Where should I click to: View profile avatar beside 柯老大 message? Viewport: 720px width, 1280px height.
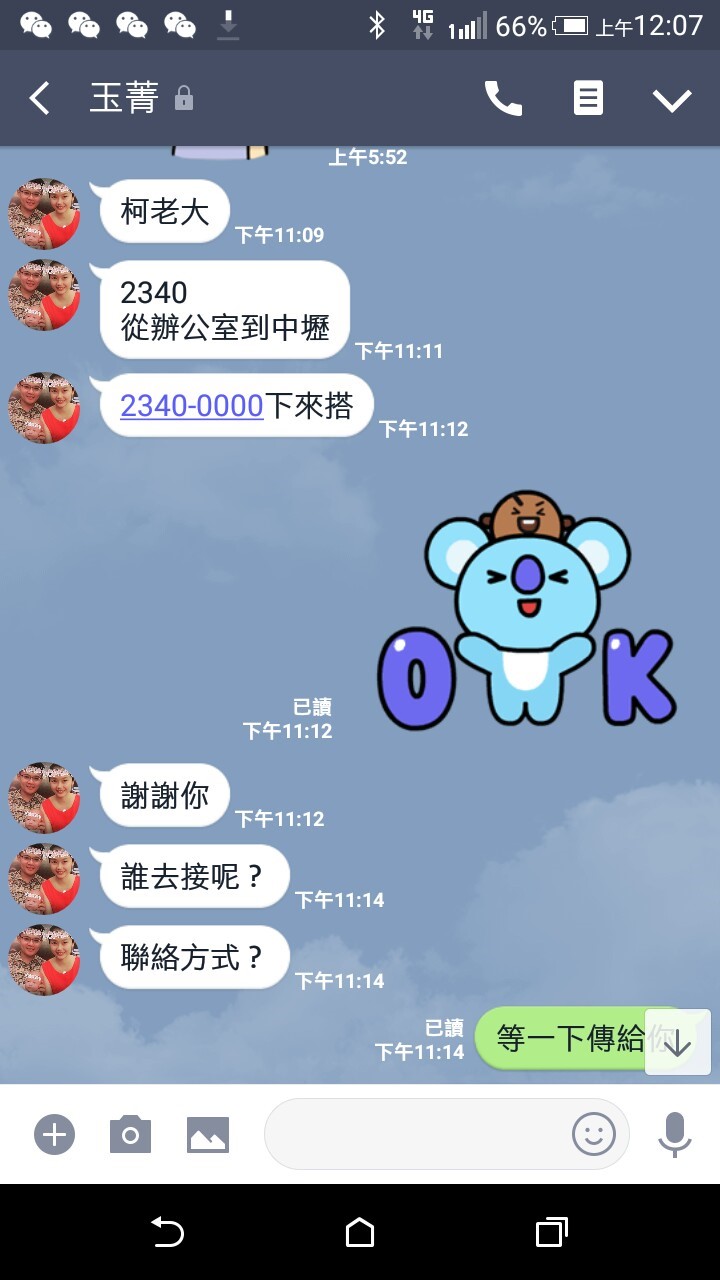coord(44,213)
